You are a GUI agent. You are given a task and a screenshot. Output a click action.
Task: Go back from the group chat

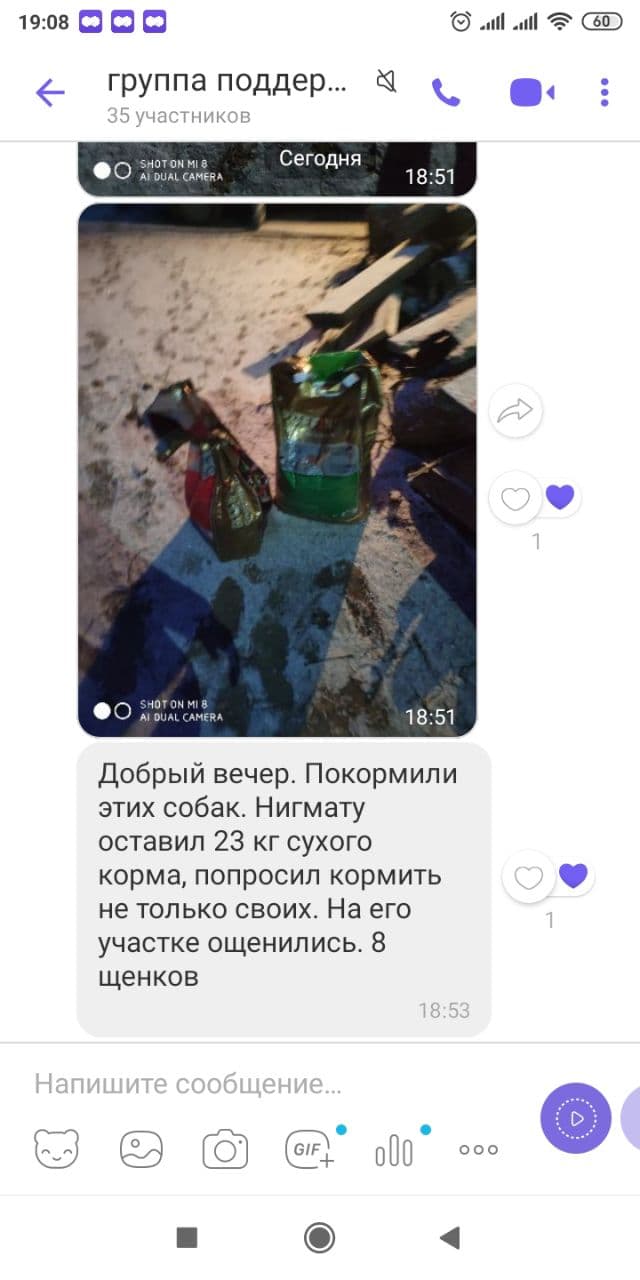pos(50,93)
